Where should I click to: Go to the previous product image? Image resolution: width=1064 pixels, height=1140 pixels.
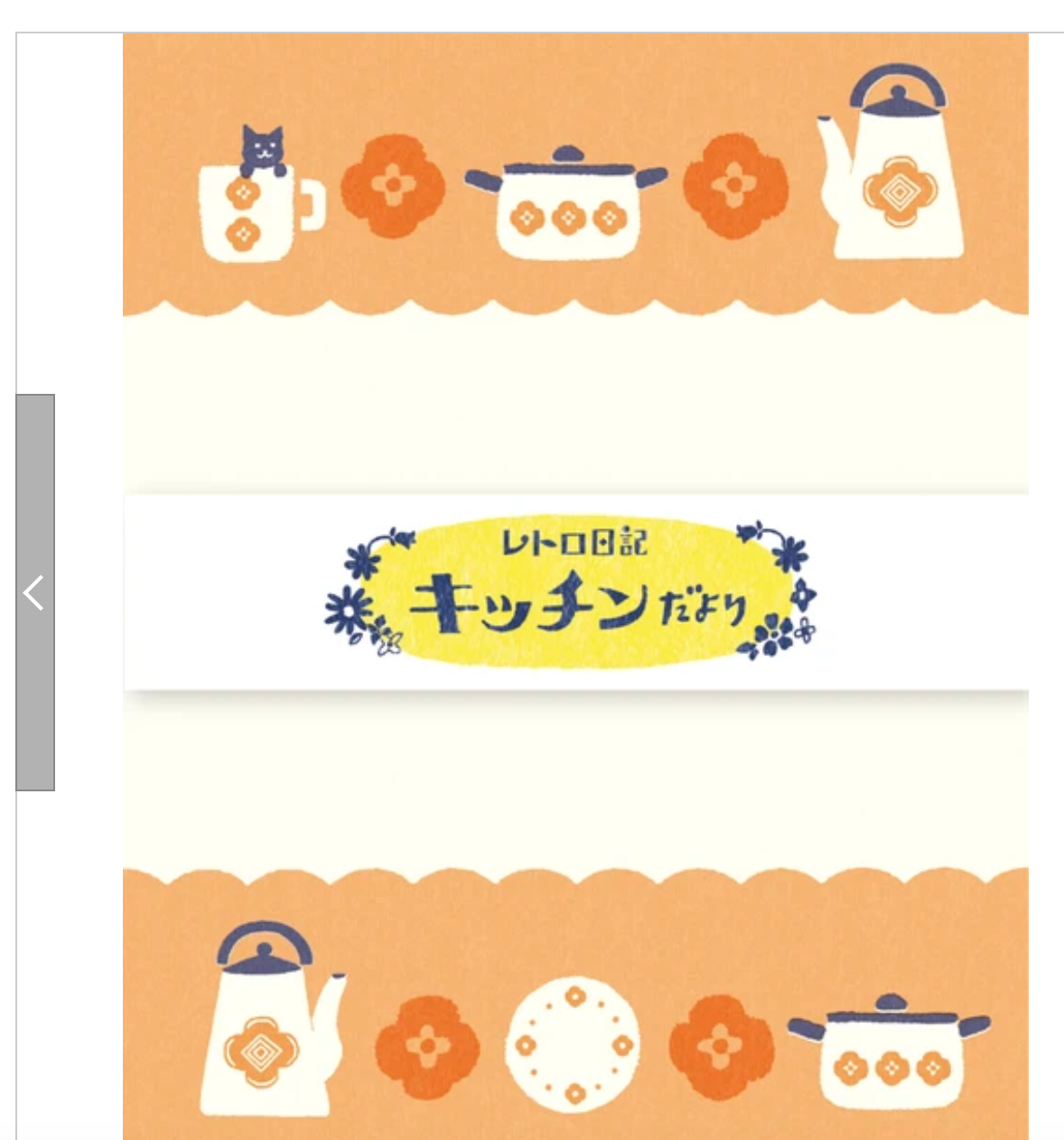(x=35, y=593)
